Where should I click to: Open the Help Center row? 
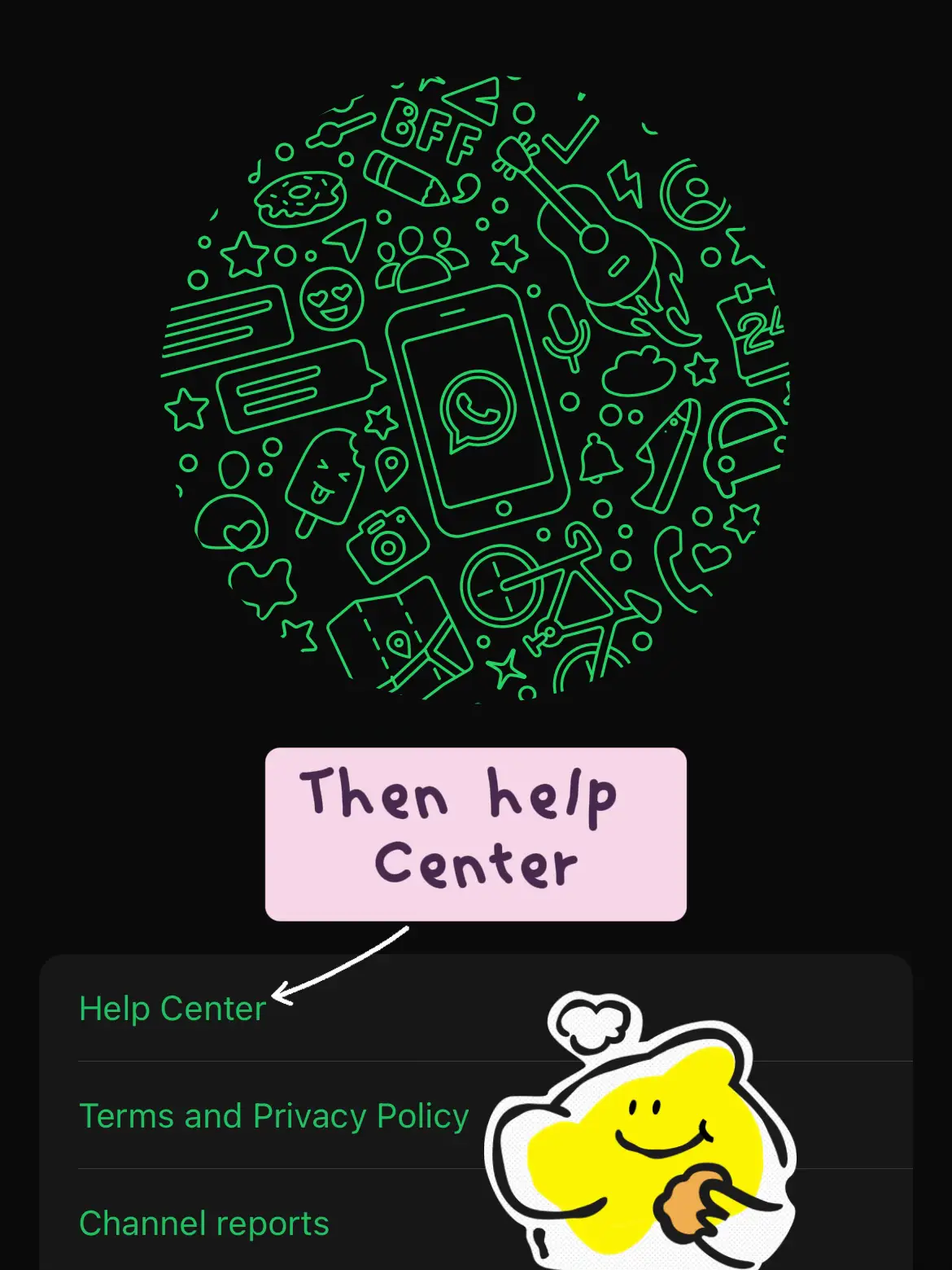(172, 1009)
